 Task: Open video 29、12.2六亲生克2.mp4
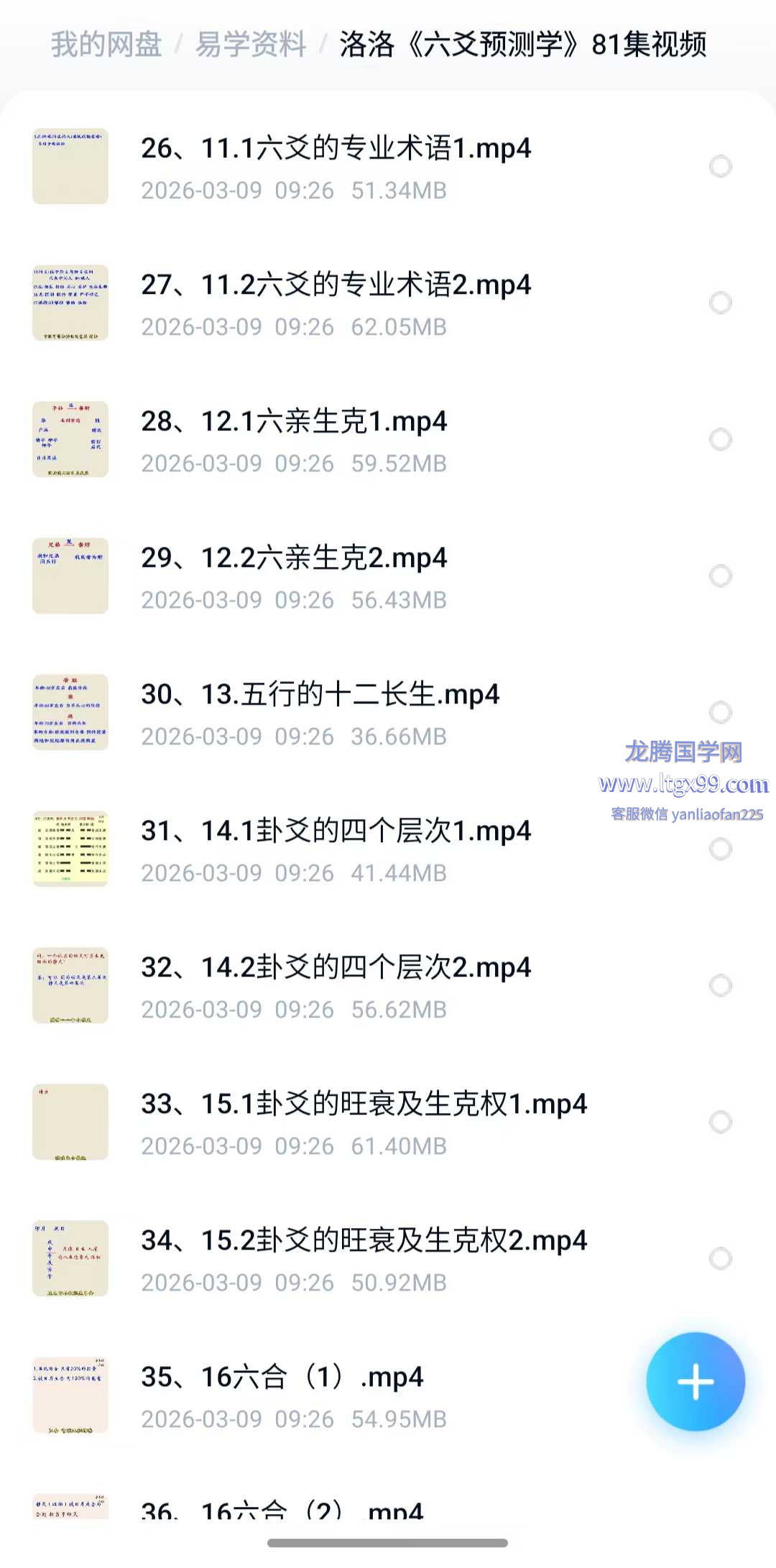tap(294, 558)
